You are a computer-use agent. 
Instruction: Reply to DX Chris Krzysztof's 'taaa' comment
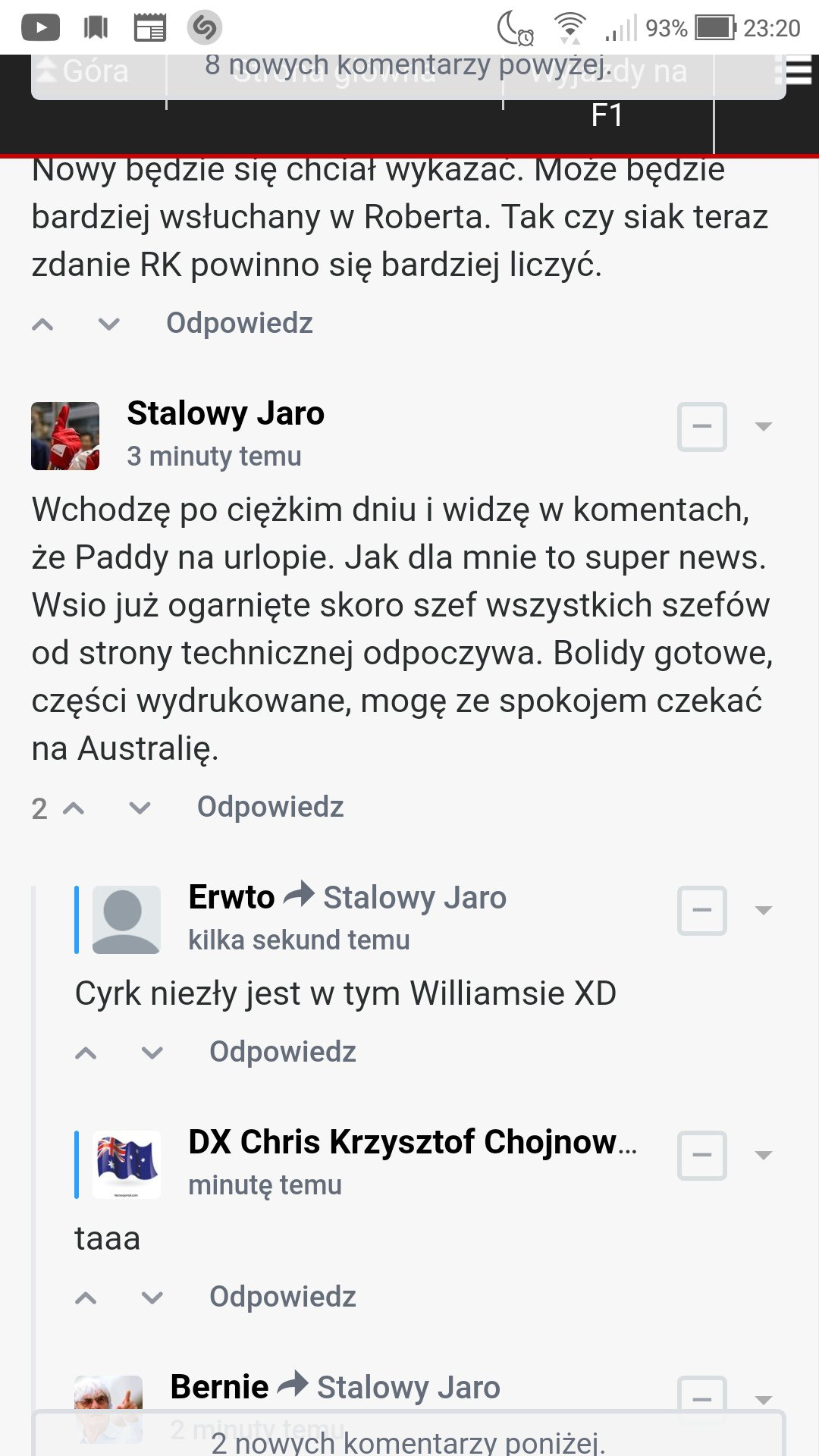pos(282,1297)
